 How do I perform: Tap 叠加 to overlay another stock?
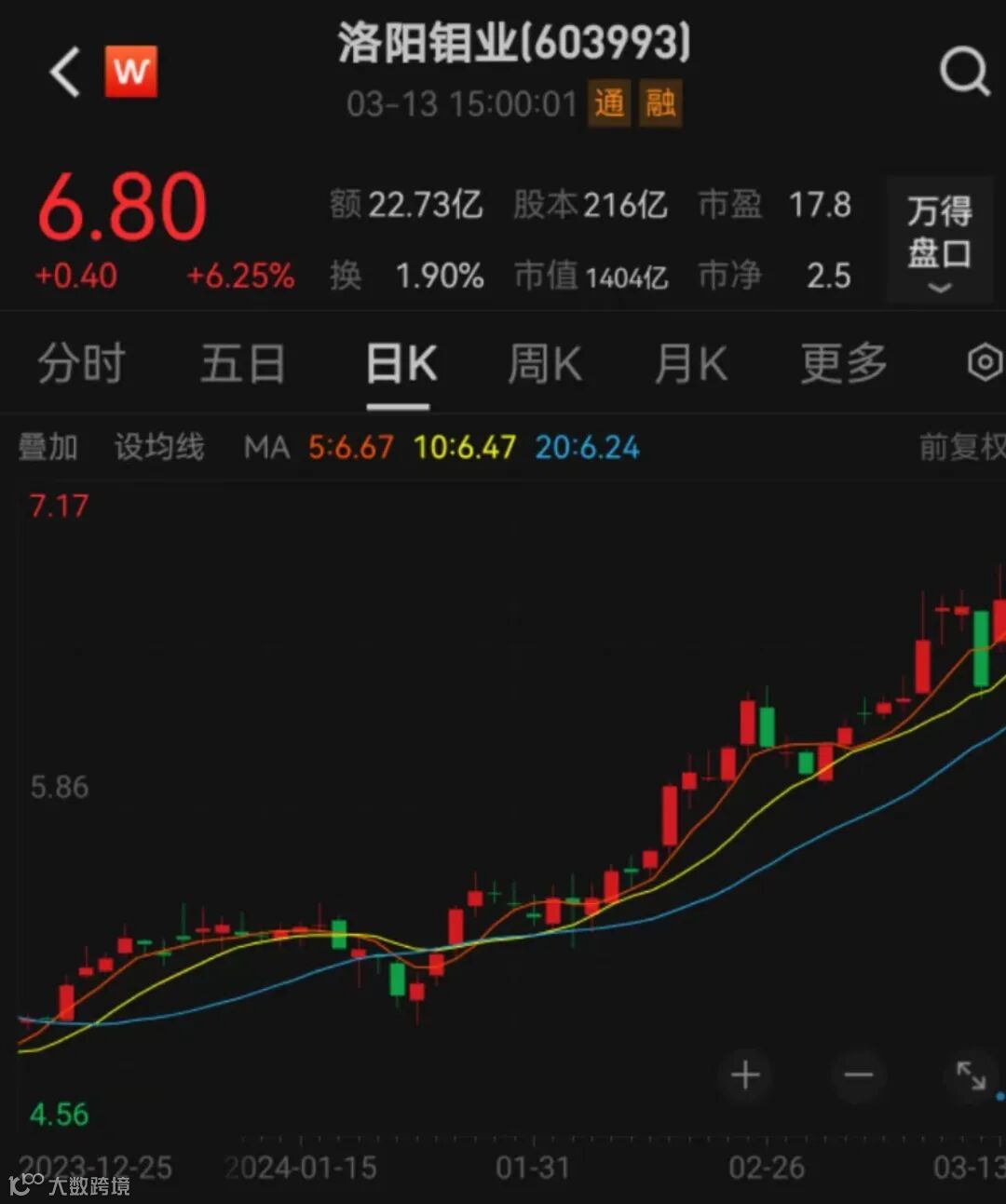(48, 447)
